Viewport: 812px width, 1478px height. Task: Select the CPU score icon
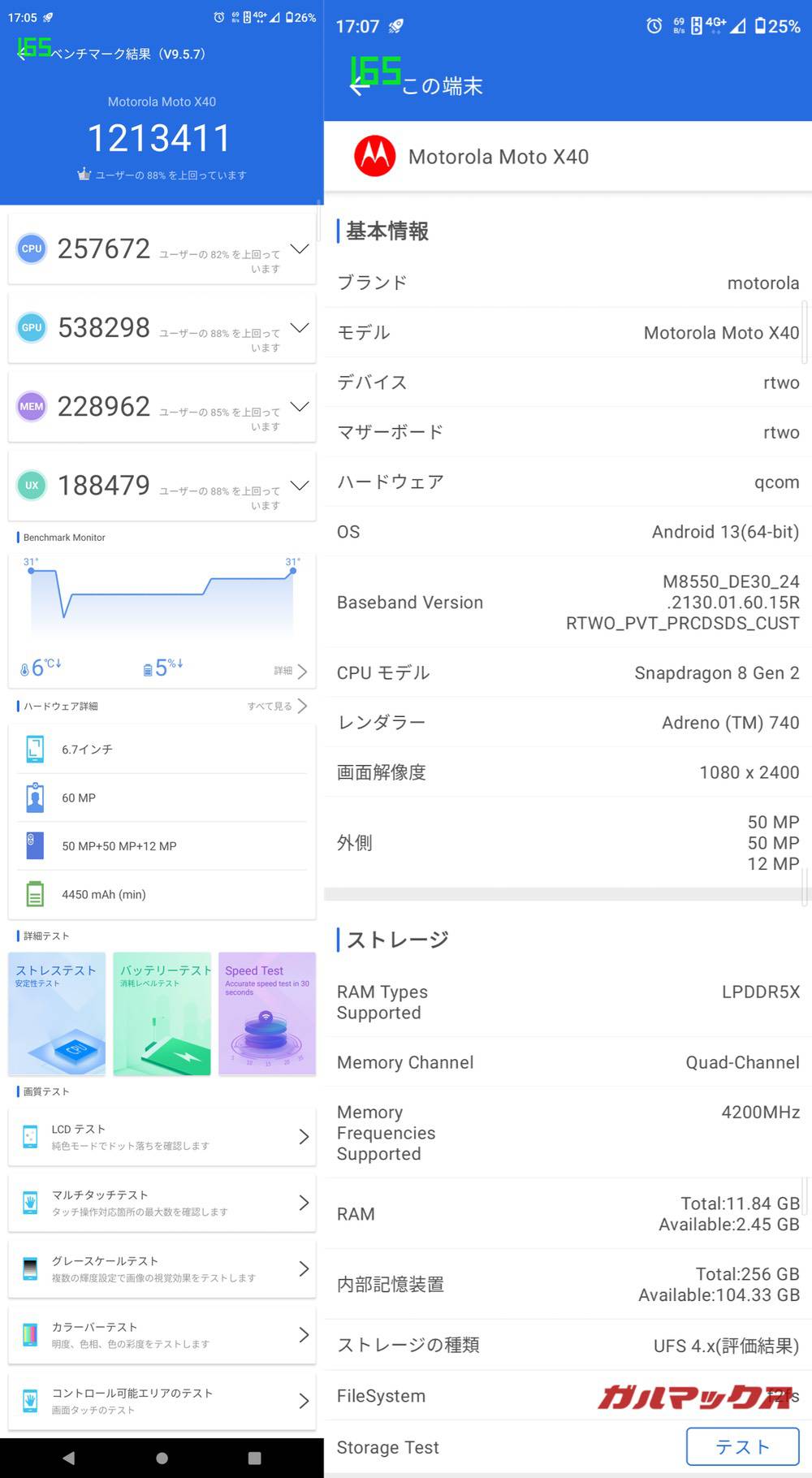coord(31,248)
